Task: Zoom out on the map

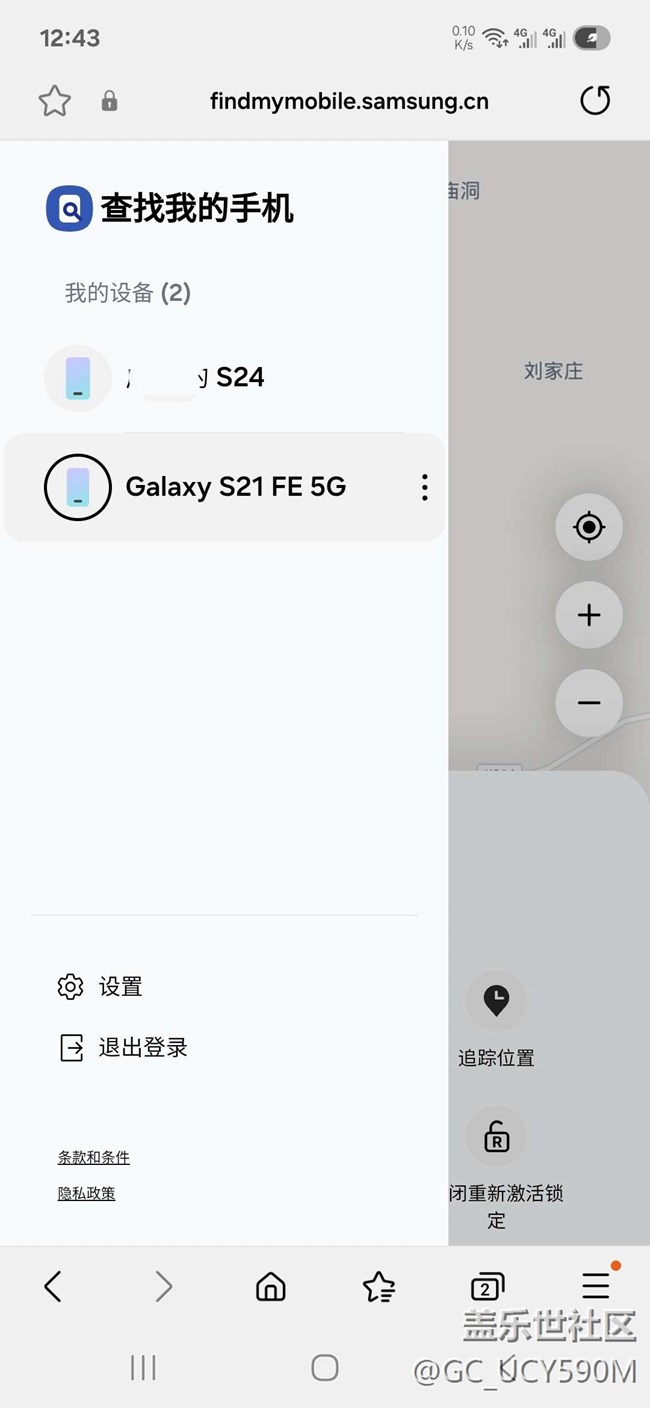Action: tap(589, 703)
